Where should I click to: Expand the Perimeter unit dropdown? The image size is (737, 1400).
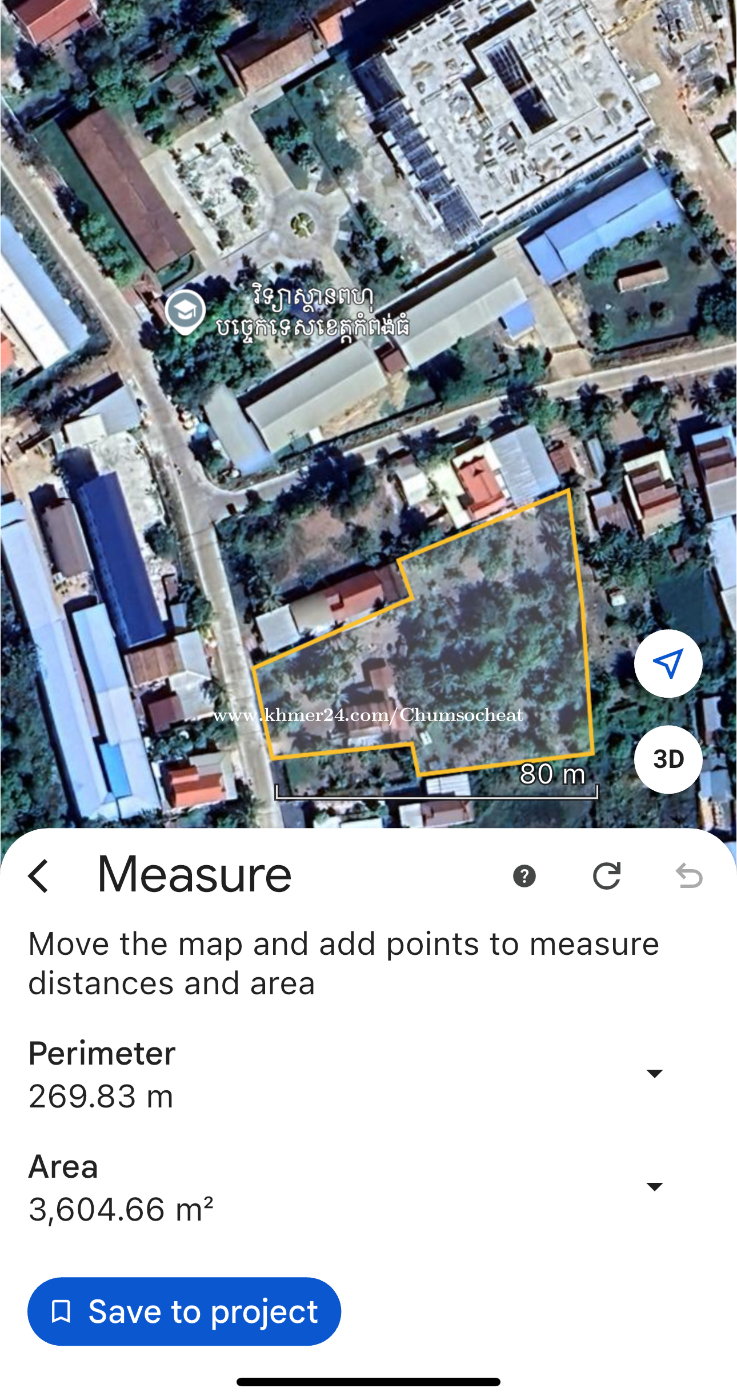coord(654,1073)
